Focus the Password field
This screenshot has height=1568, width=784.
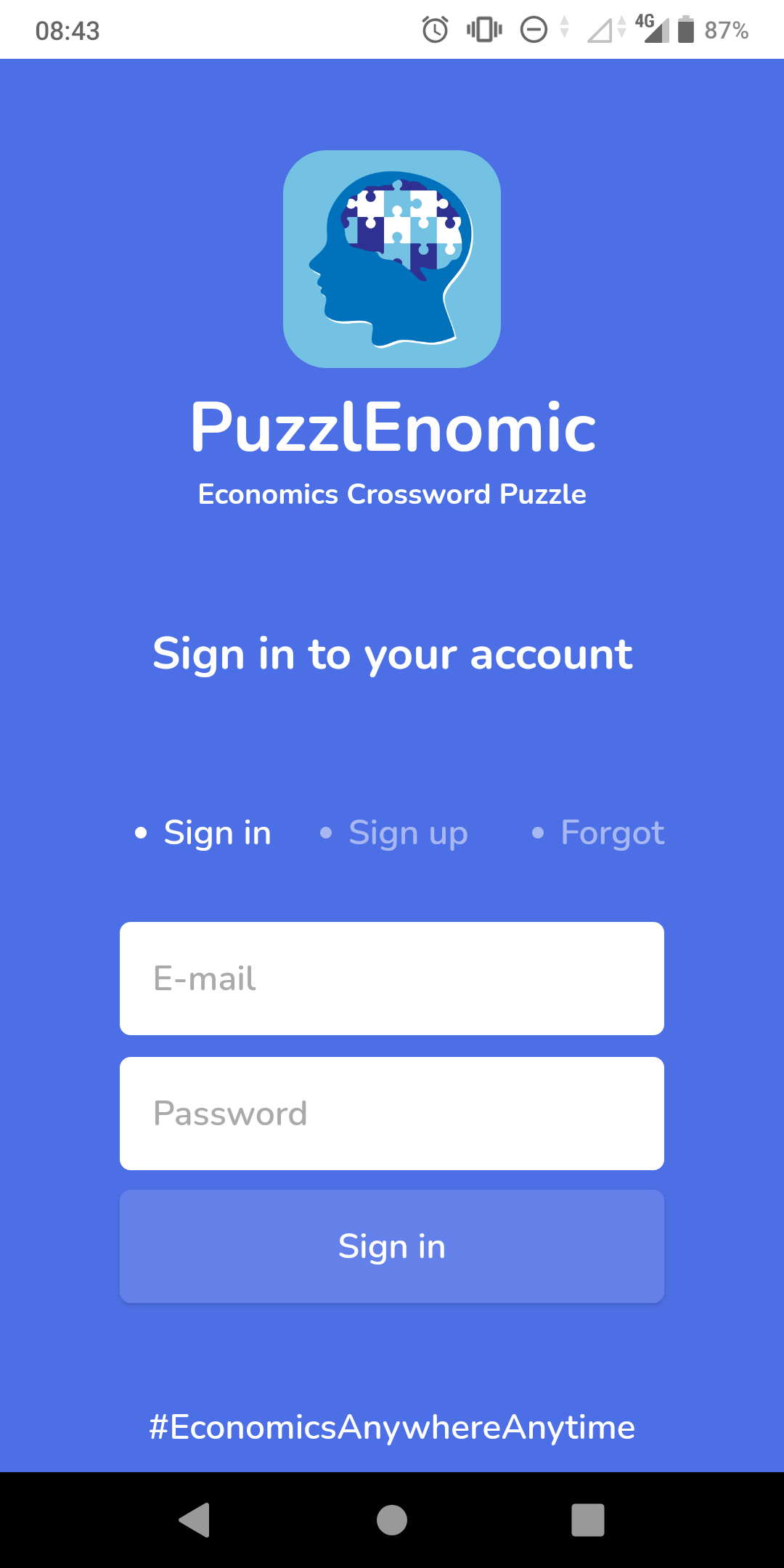392,1114
